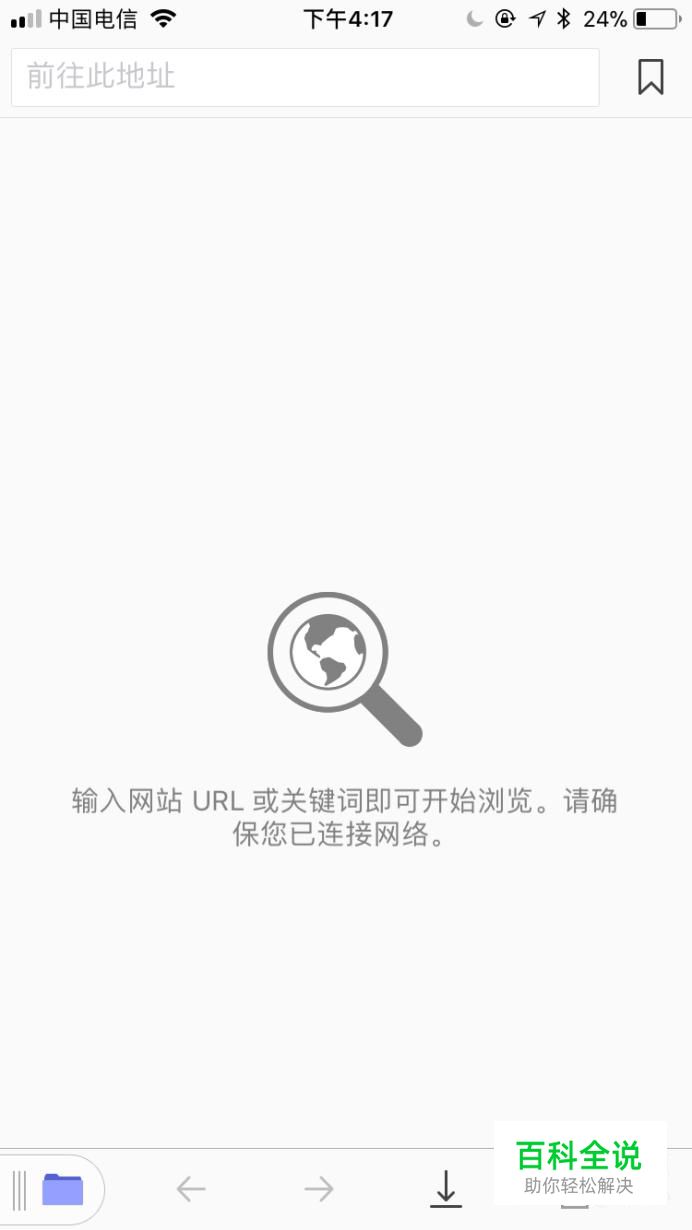
Task: Go forward to the next page
Action: [x=318, y=1189]
